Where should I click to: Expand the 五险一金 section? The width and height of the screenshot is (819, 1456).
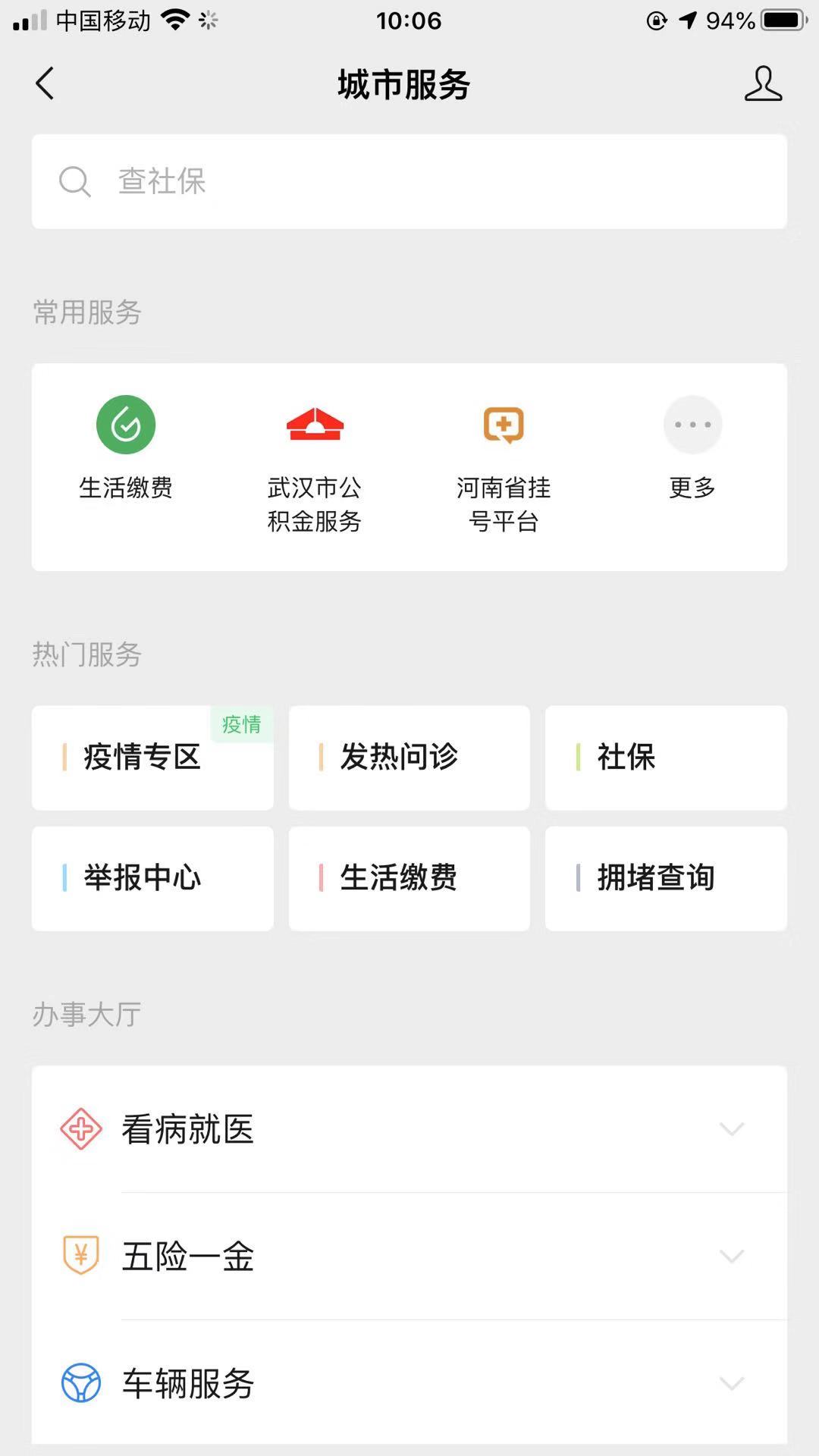click(409, 1257)
